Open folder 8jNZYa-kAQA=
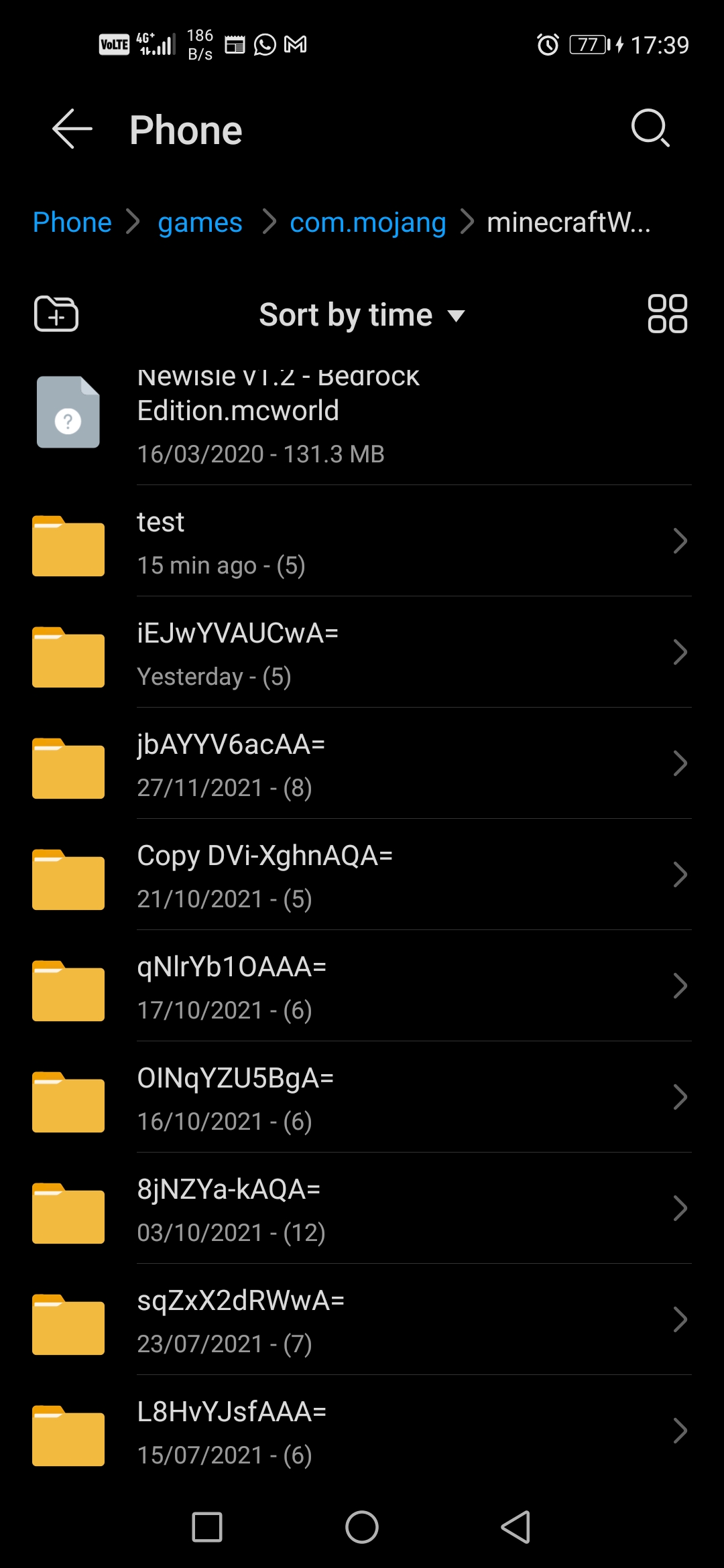 pyautogui.click(x=362, y=1209)
